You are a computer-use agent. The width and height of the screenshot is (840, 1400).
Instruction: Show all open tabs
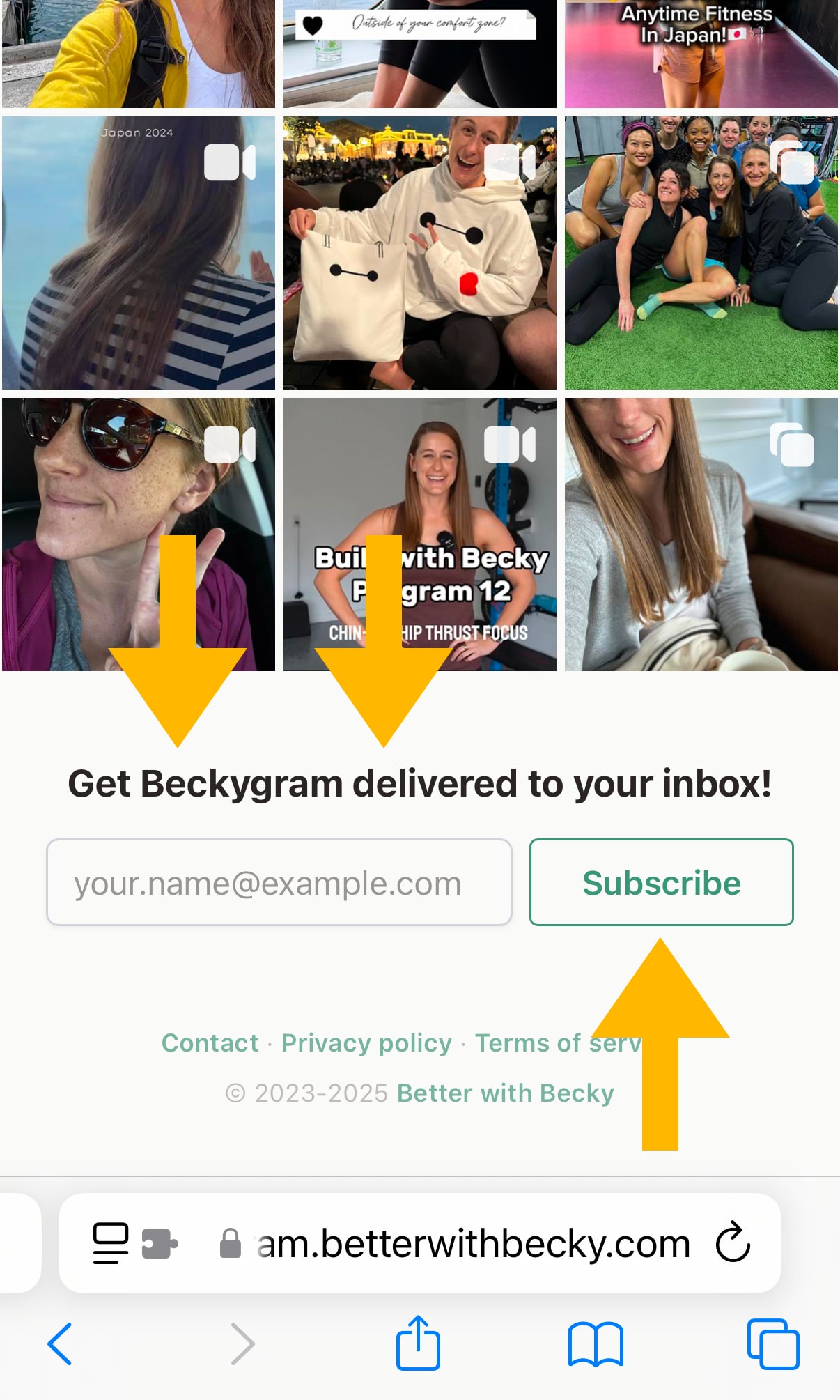tap(772, 1344)
